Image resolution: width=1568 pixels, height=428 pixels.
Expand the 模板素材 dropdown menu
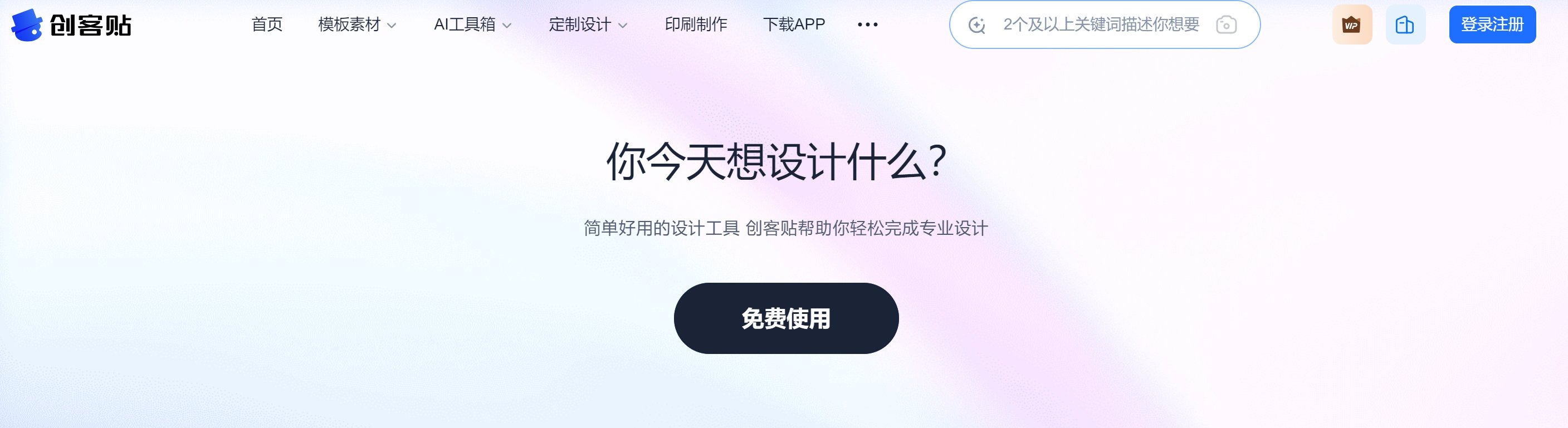pos(356,24)
